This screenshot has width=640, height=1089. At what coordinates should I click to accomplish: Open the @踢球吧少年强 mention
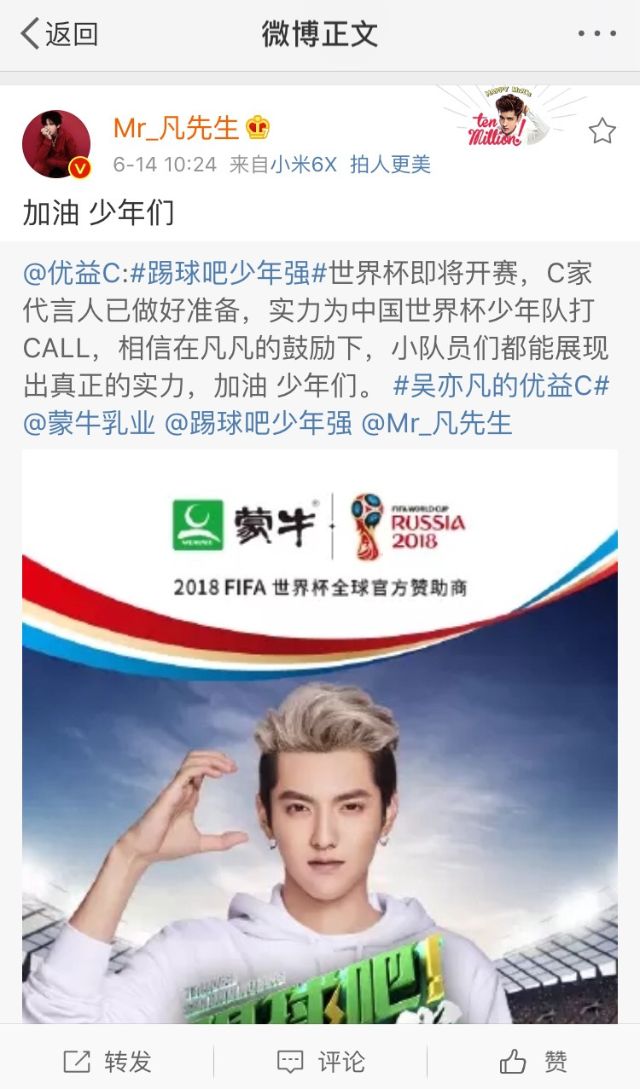tap(258, 423)
